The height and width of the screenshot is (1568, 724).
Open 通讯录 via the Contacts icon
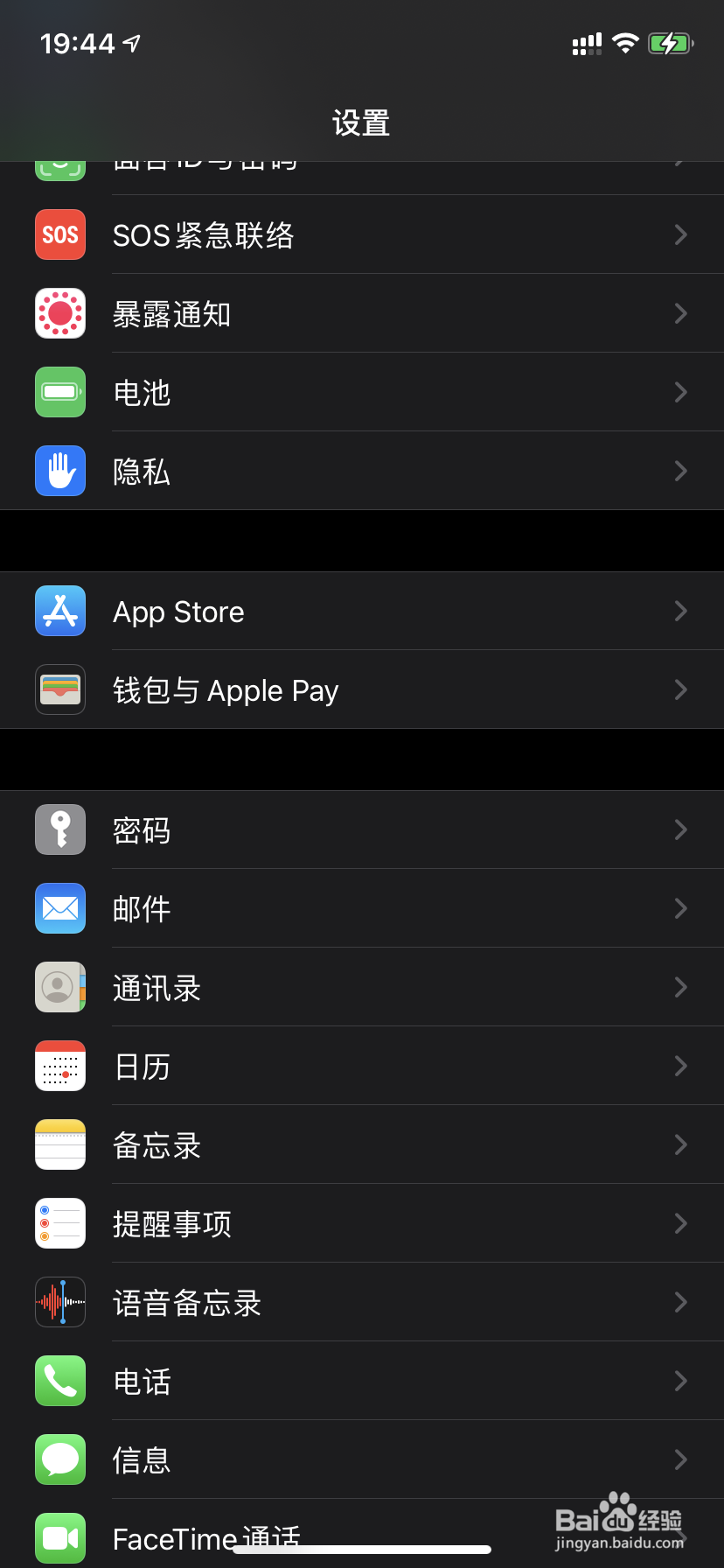pyautogui.click(x=59, y=987)
